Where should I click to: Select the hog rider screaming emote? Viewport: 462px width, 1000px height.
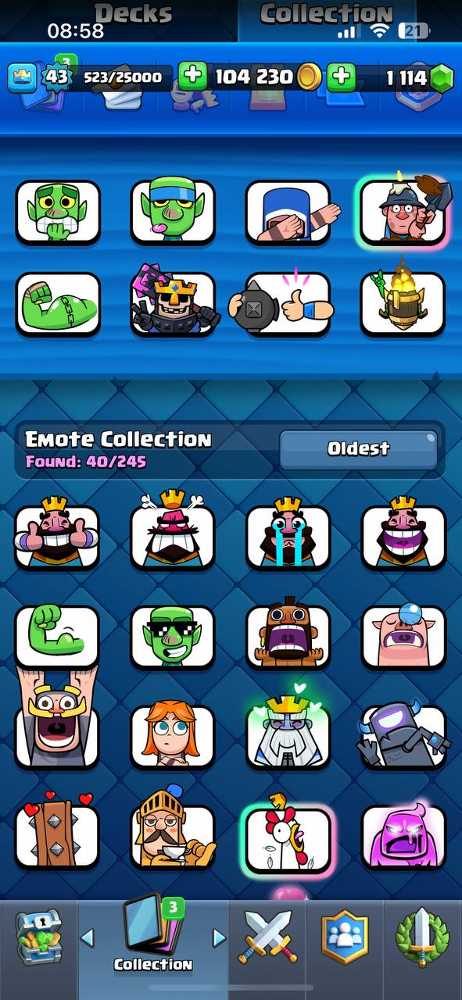coord(288,634)
